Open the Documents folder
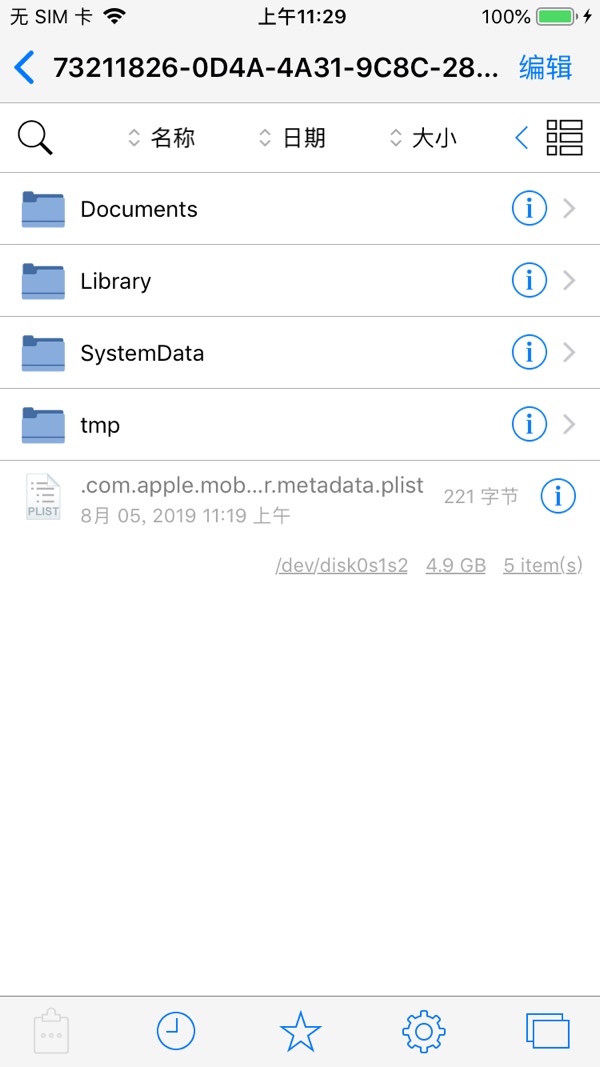 pyautogui.click(x=300, y=209)
